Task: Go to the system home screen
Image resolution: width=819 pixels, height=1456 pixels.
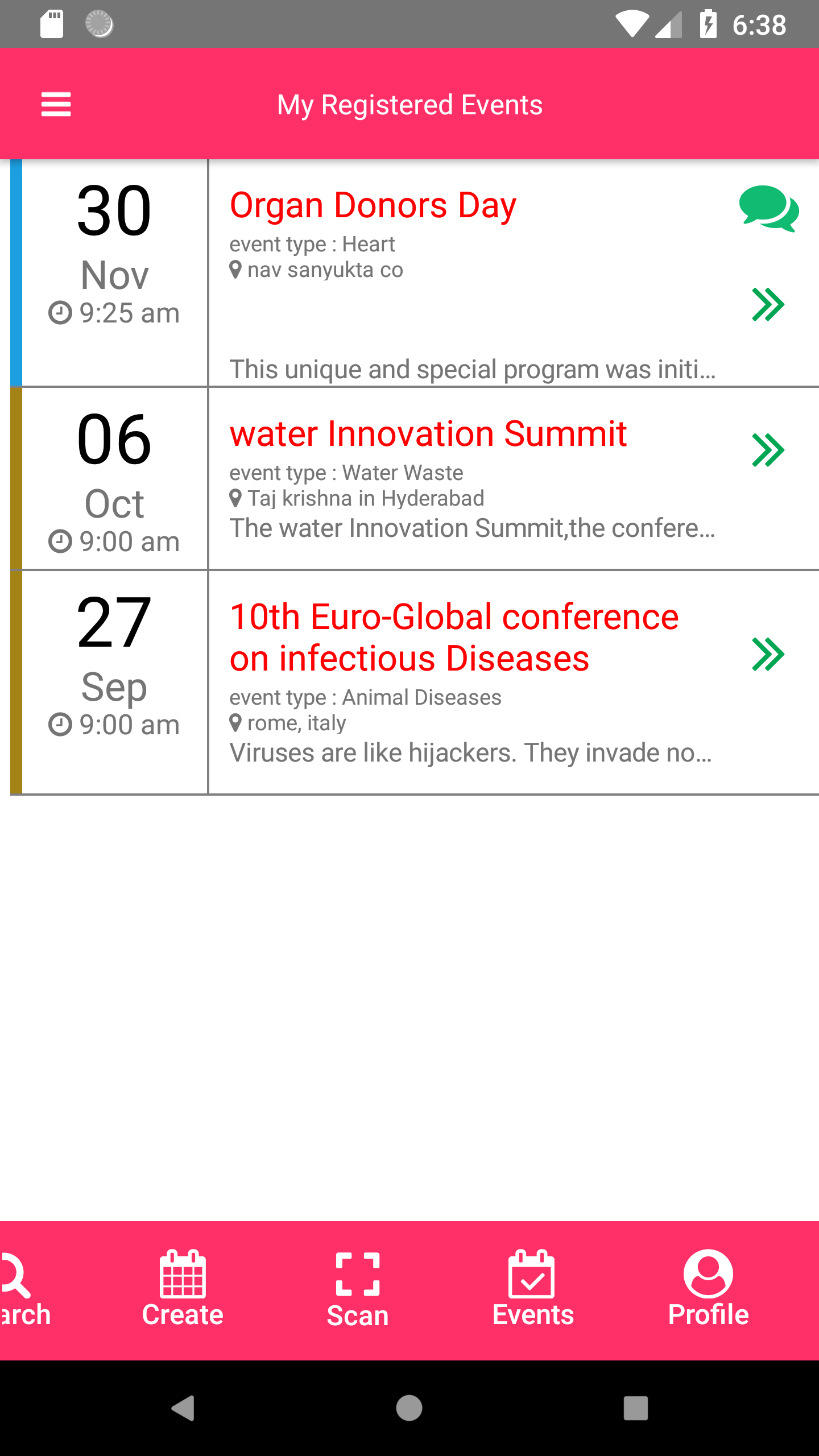Action: coord(409,1408)
